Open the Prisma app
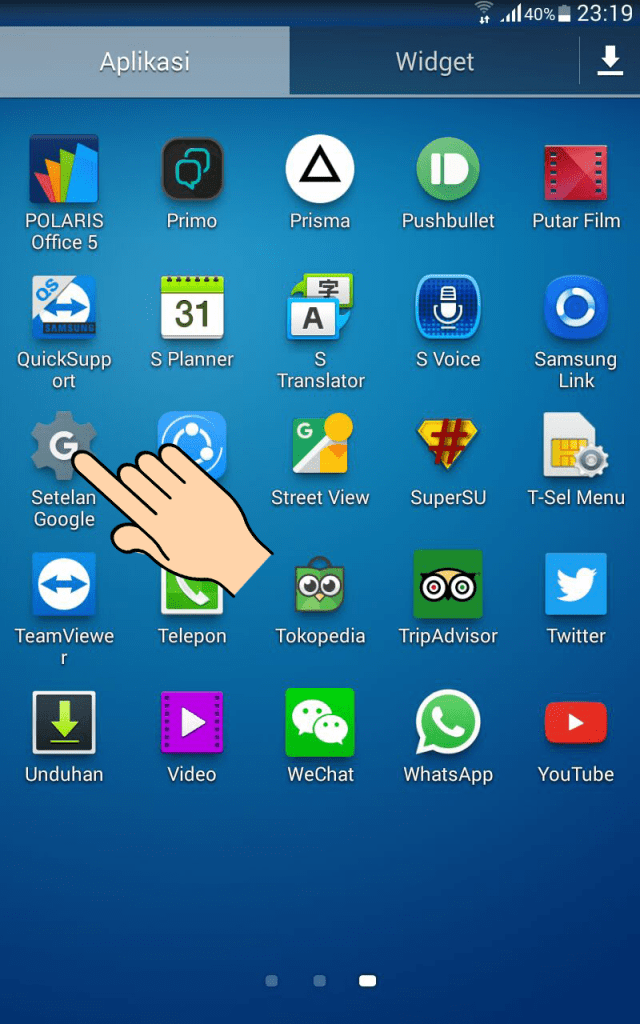Image resolution: width=640 pixels, height=1024 pixels. (x=320, y=170)
